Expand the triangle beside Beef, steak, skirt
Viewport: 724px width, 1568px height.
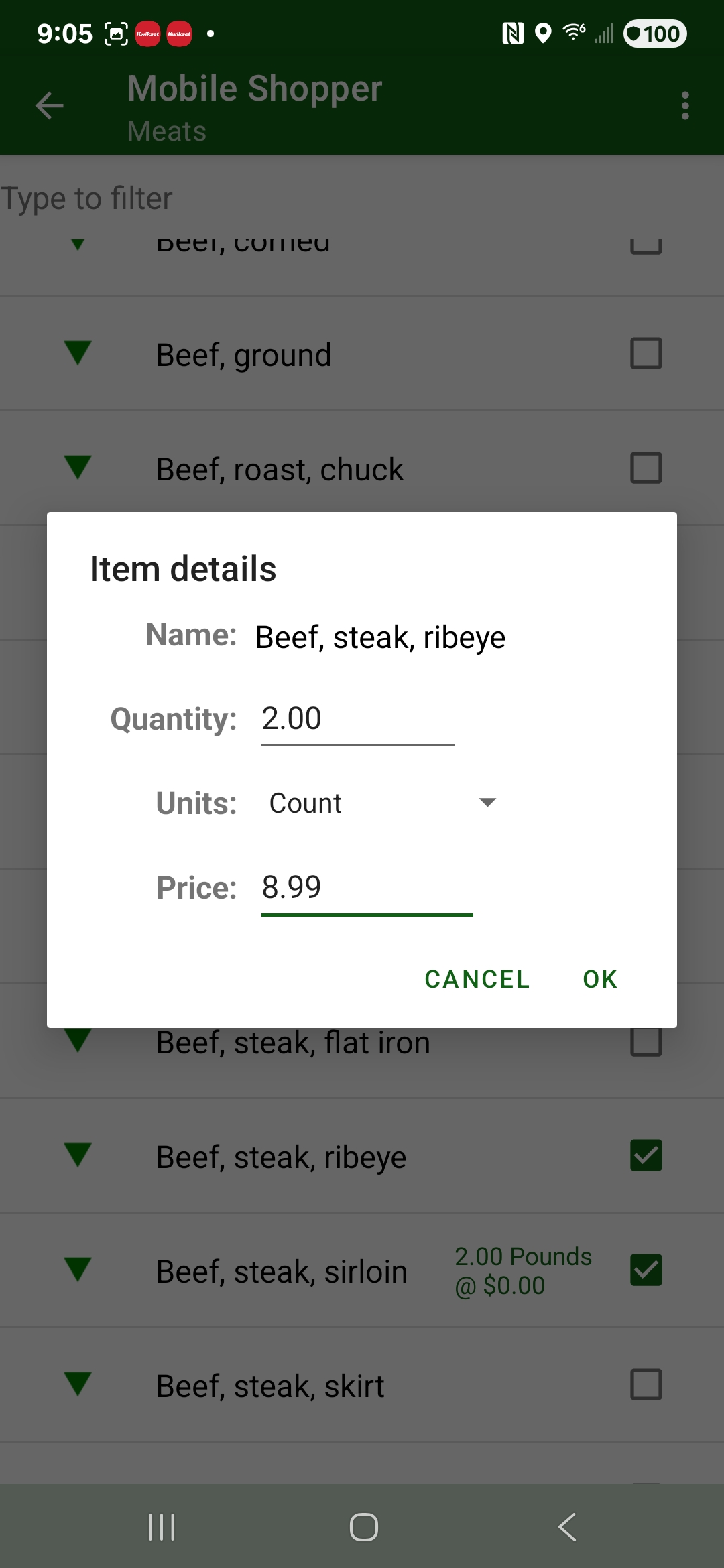pyautogui.click(x=76, y=1385)
